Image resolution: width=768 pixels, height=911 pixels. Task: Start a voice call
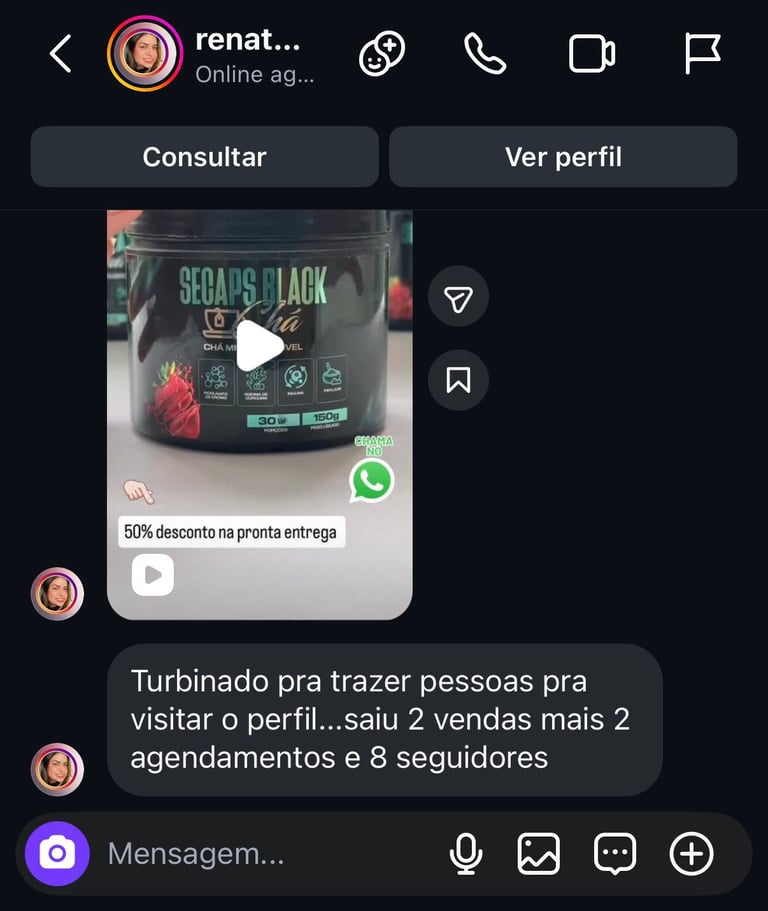coord(485,54)
